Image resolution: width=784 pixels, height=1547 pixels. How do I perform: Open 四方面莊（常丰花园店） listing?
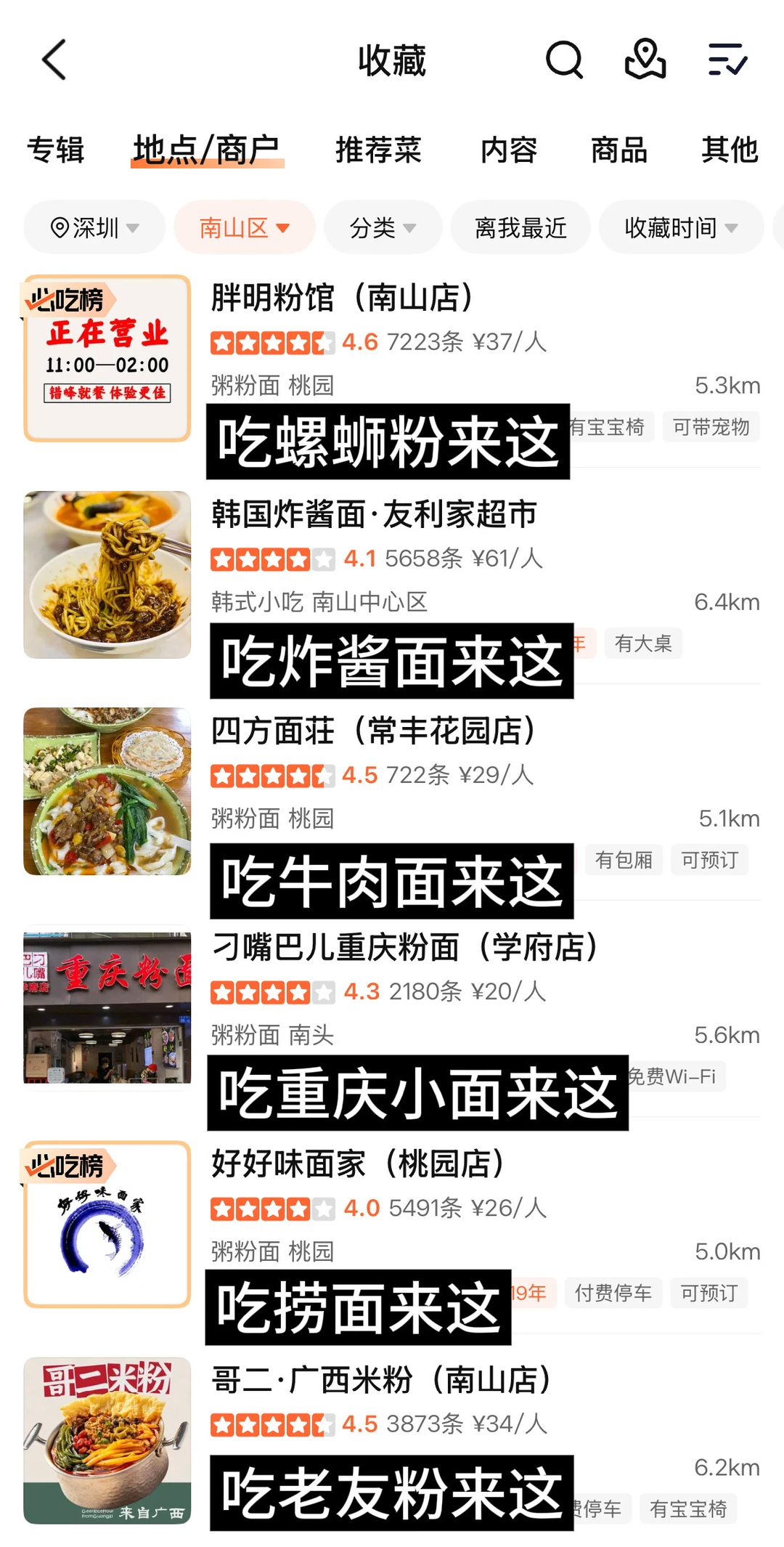pos(374,731)
